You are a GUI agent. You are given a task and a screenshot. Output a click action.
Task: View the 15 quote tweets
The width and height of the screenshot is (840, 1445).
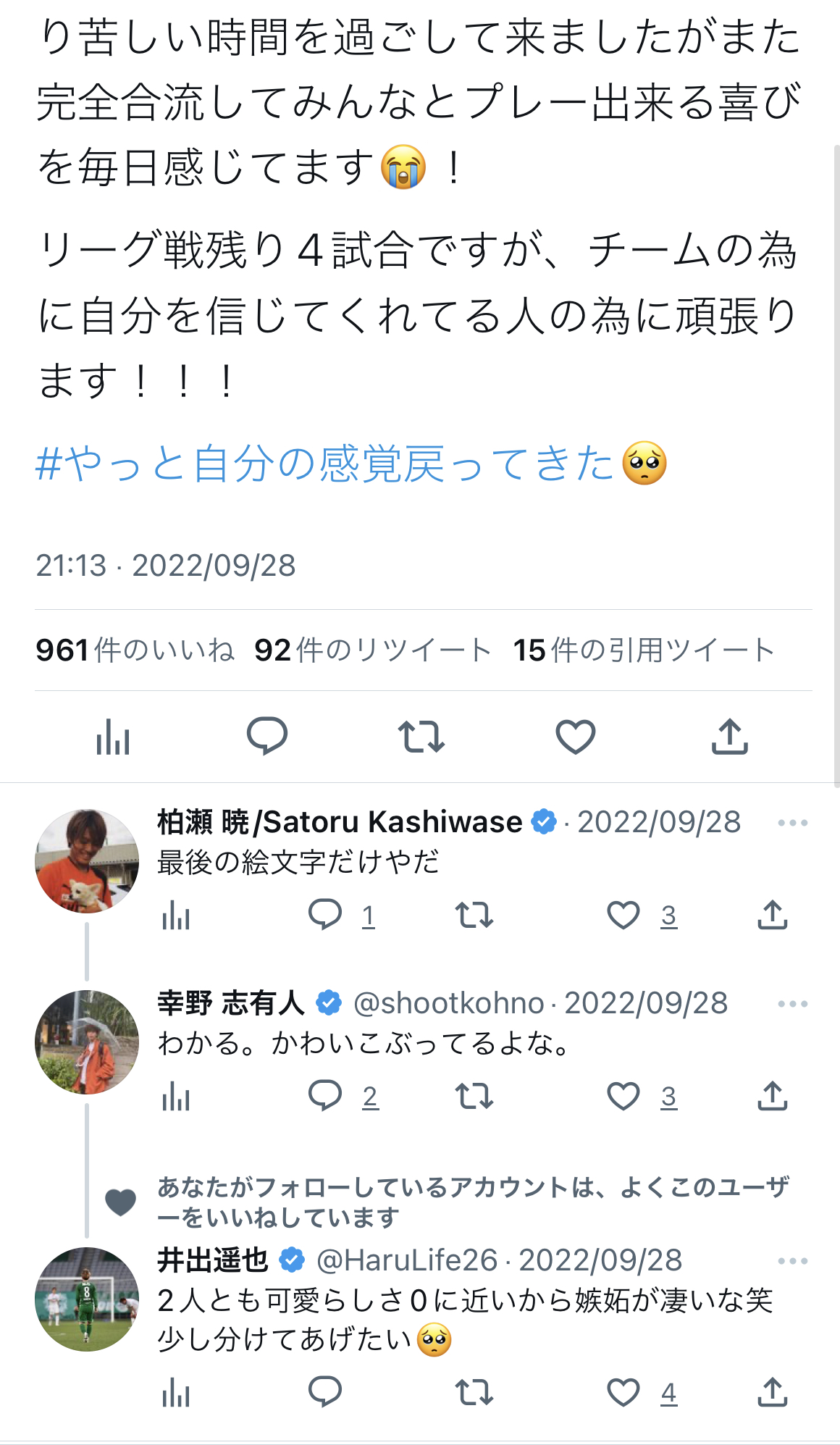tap(644, 650)
